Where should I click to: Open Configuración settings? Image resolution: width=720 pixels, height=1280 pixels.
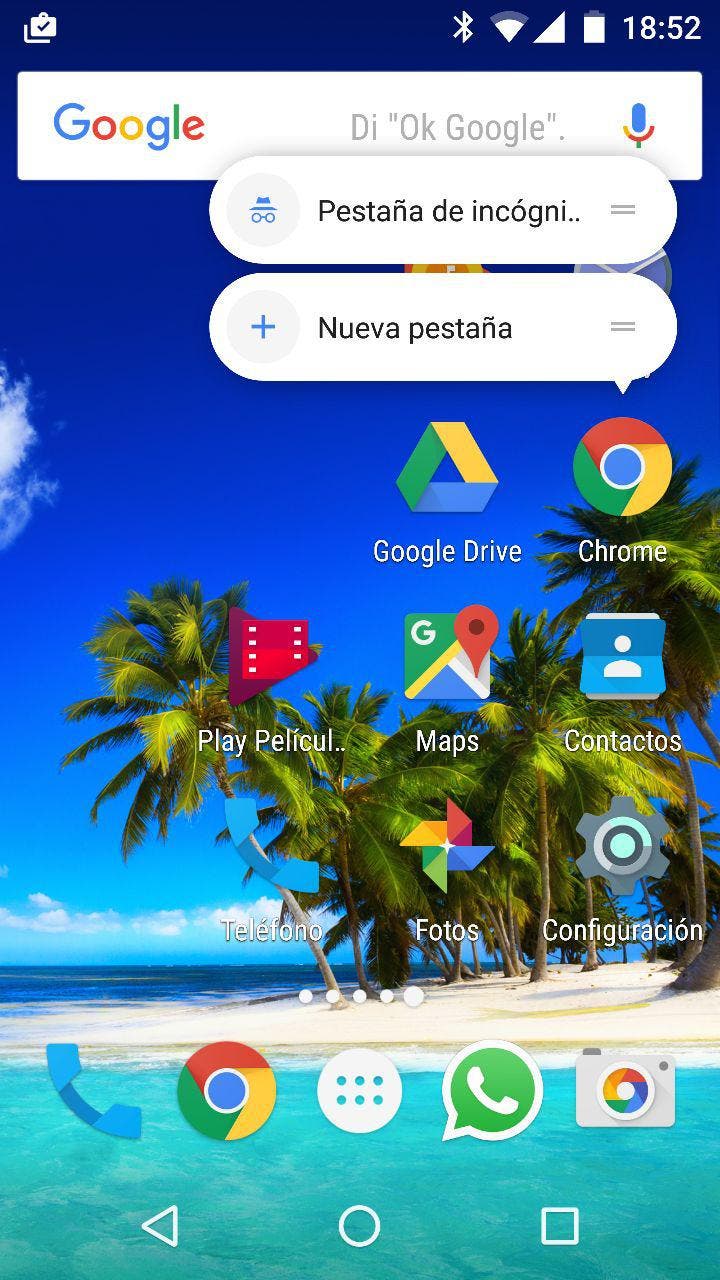click(622, 846)
